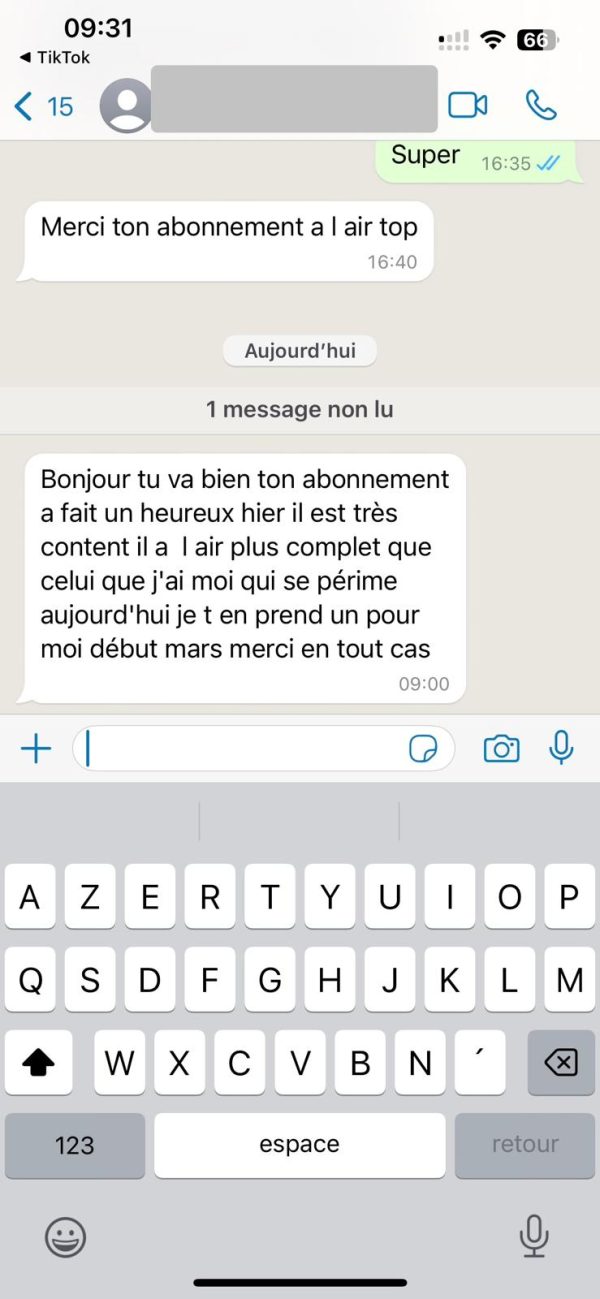Tap the shift key
This screenshot has width=600, height=1299.
pos(39,1063)
